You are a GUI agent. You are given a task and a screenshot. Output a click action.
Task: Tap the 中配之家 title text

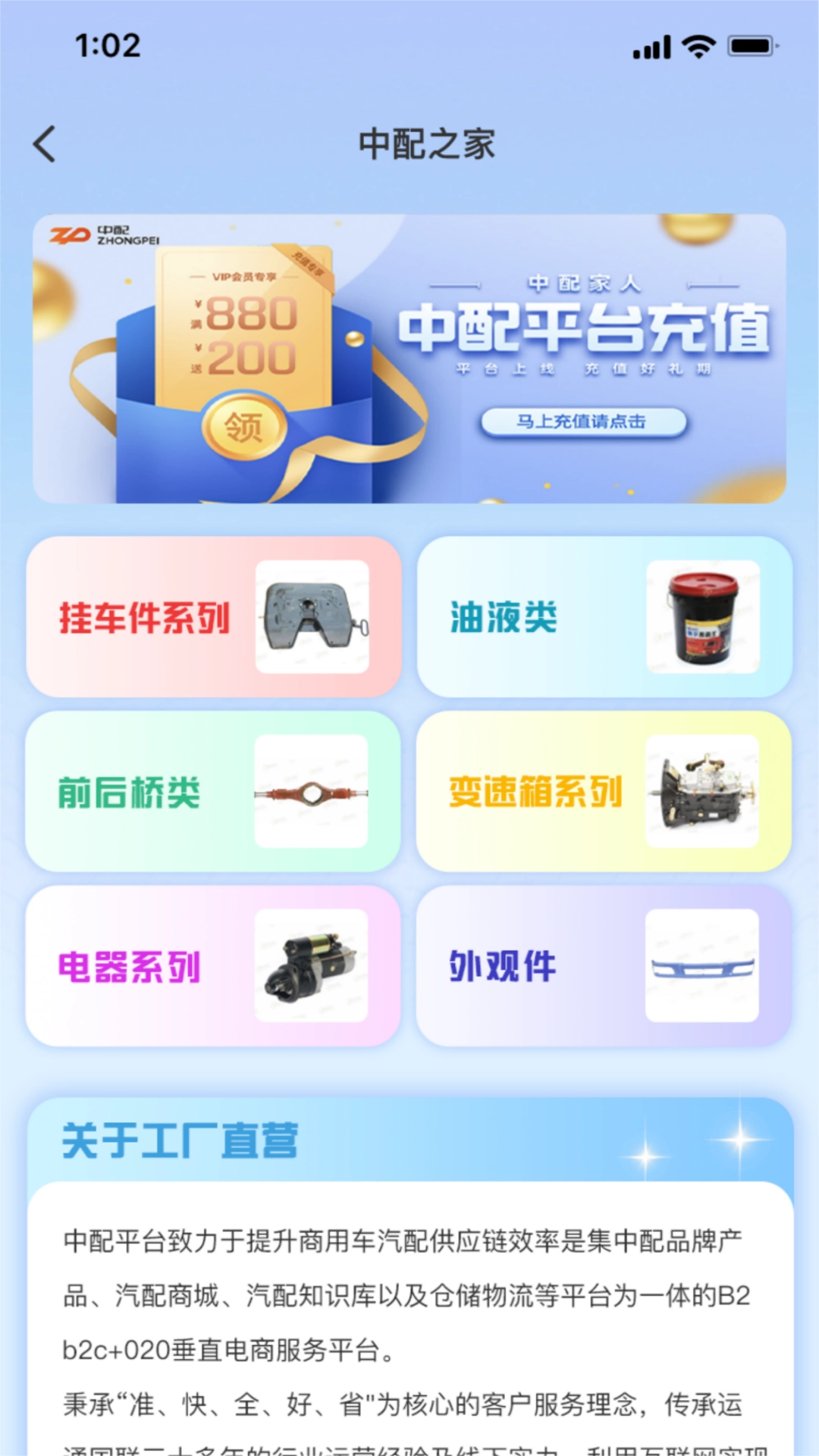pyautogui.click(x=427, y=143)
